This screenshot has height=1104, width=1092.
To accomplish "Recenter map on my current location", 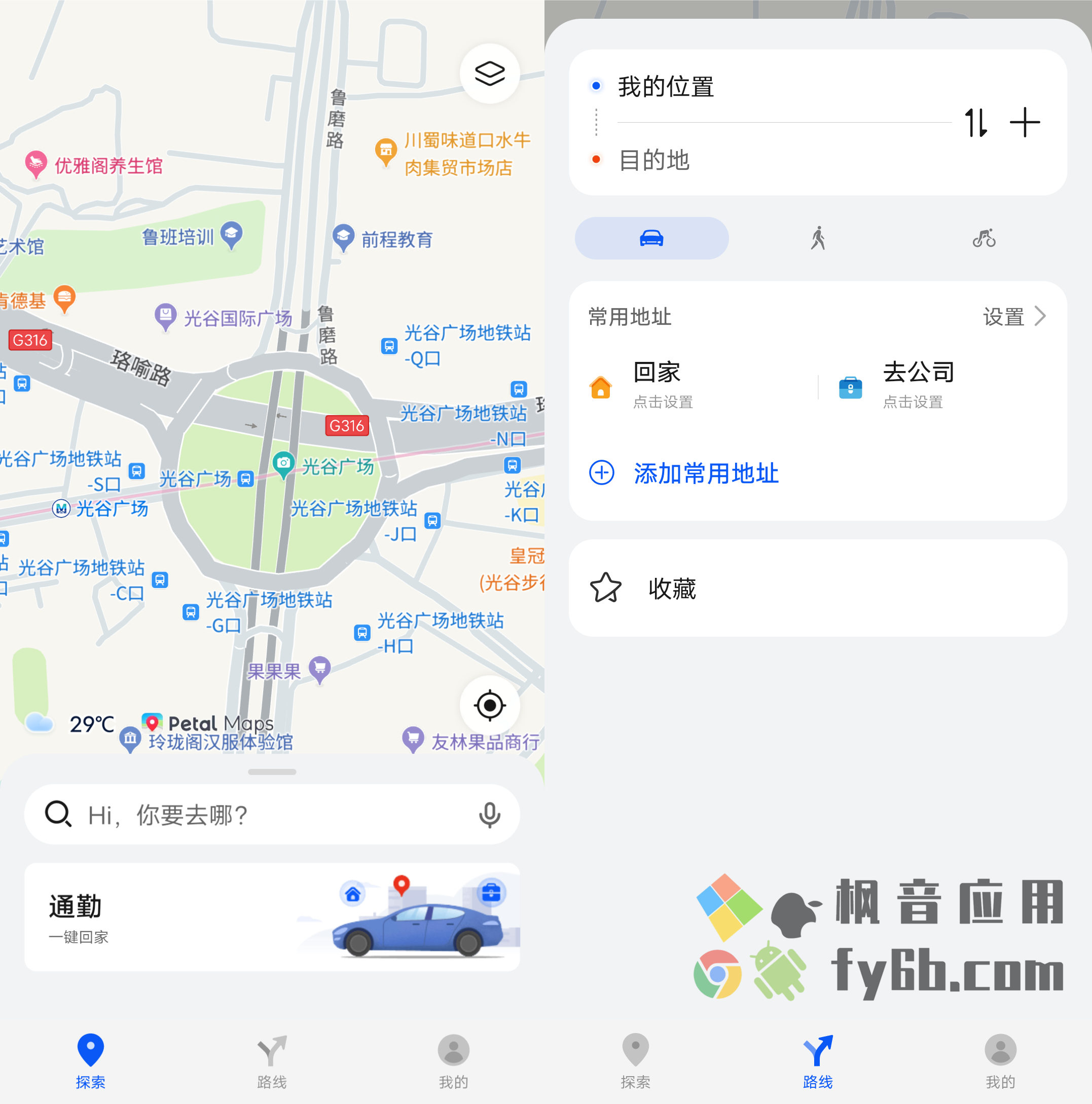I will point(489,705).
